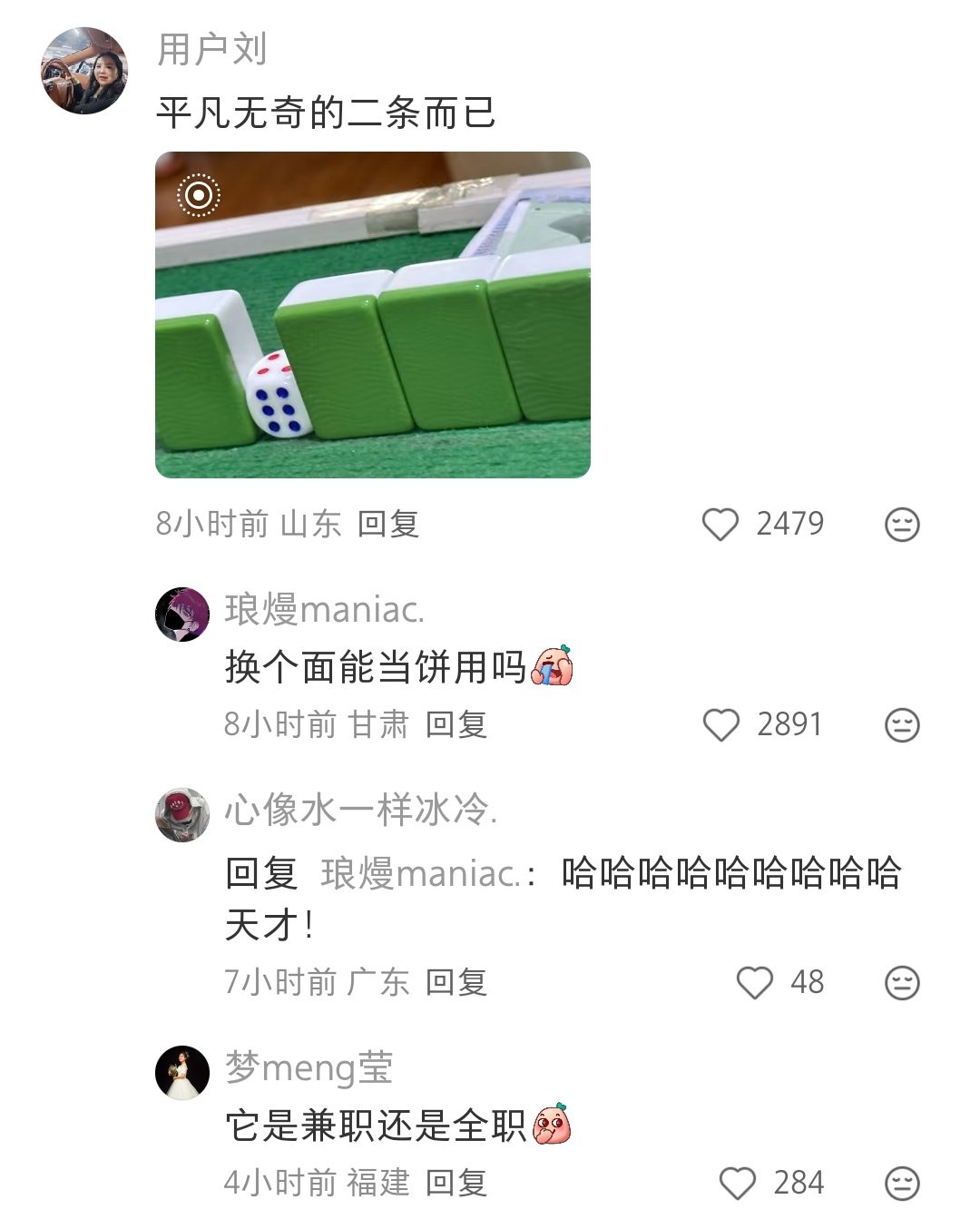View 梦meng莹's profile via username
980x1229 pixels.
pos(309,1067)
